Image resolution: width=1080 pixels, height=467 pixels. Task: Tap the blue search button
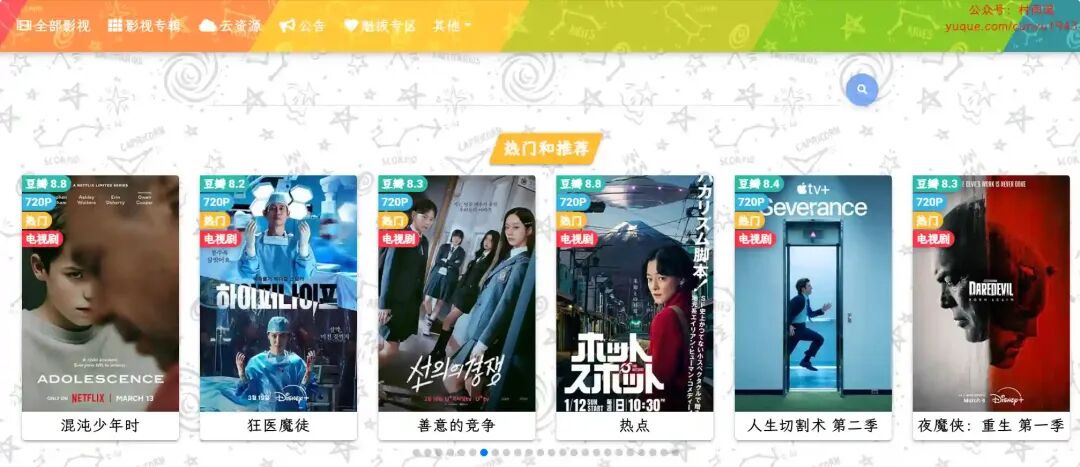861,90
